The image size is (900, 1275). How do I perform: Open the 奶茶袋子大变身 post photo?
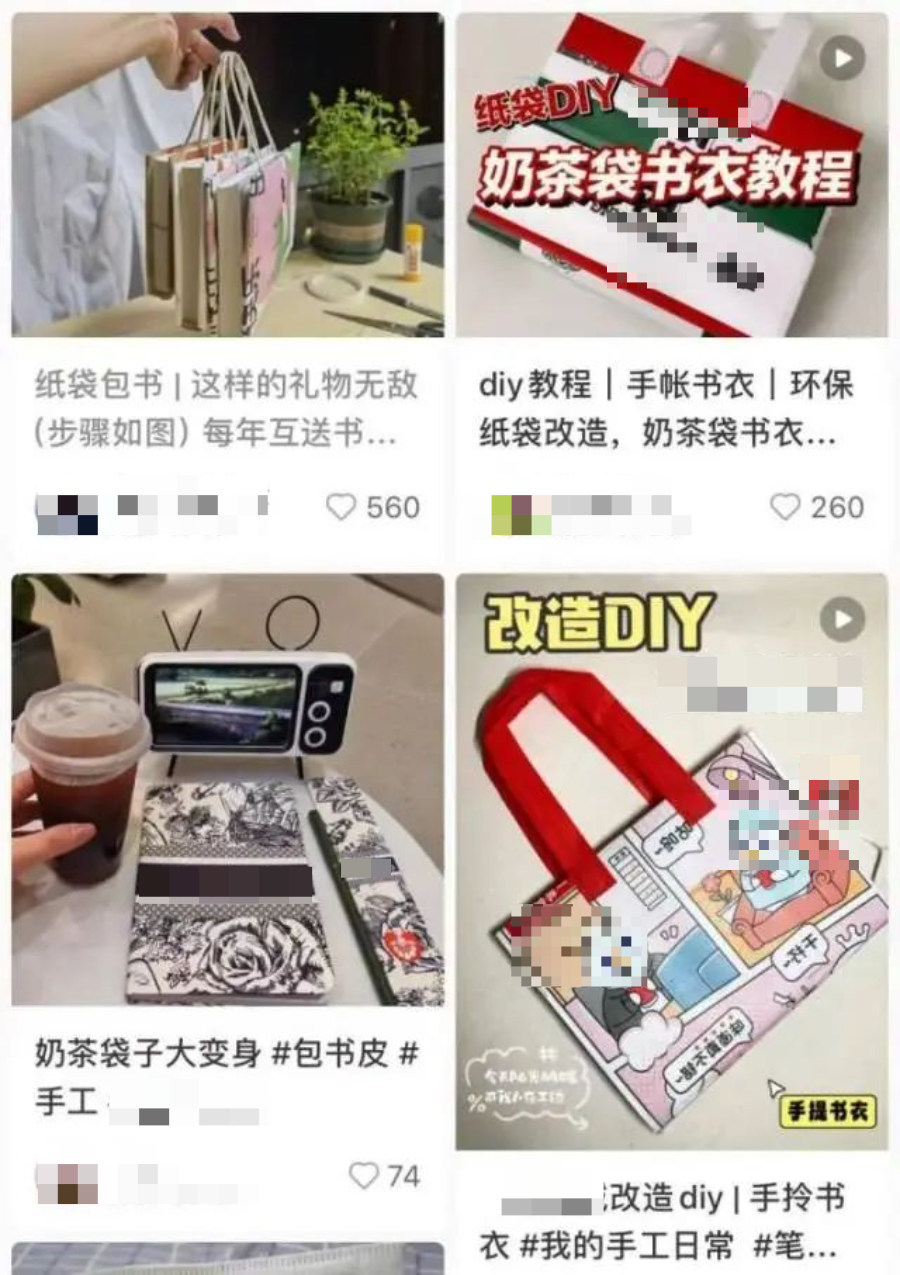[x=228, y=790]
